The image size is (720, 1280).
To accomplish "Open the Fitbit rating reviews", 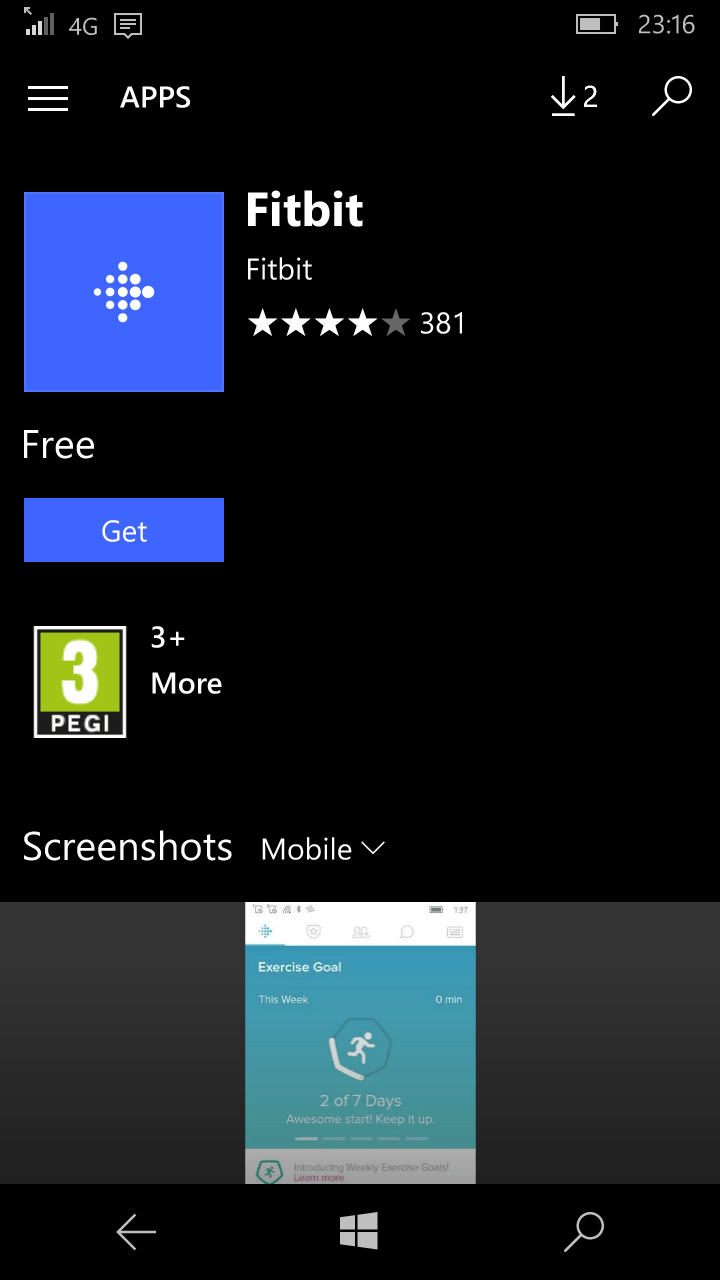I will 355,323.
